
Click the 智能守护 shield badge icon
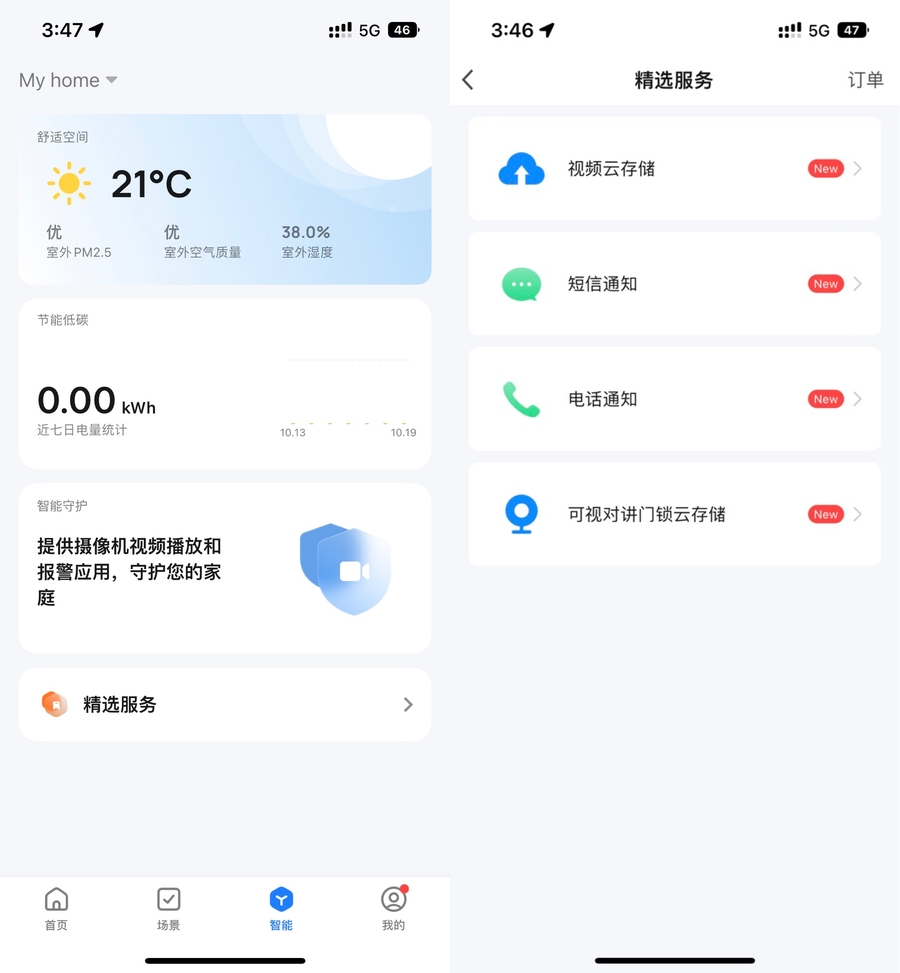[x=344, y=566]
